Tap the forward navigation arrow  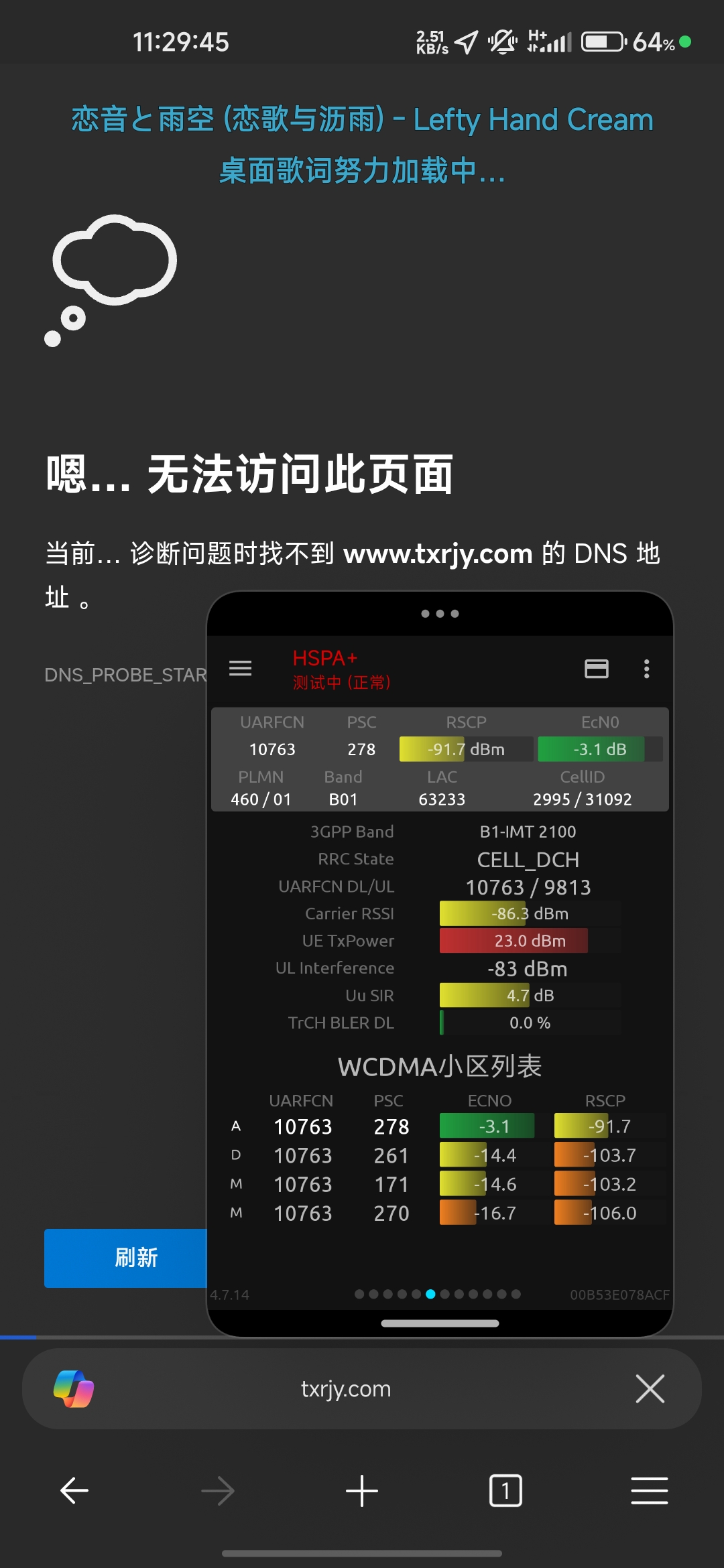click(218, 1491)
